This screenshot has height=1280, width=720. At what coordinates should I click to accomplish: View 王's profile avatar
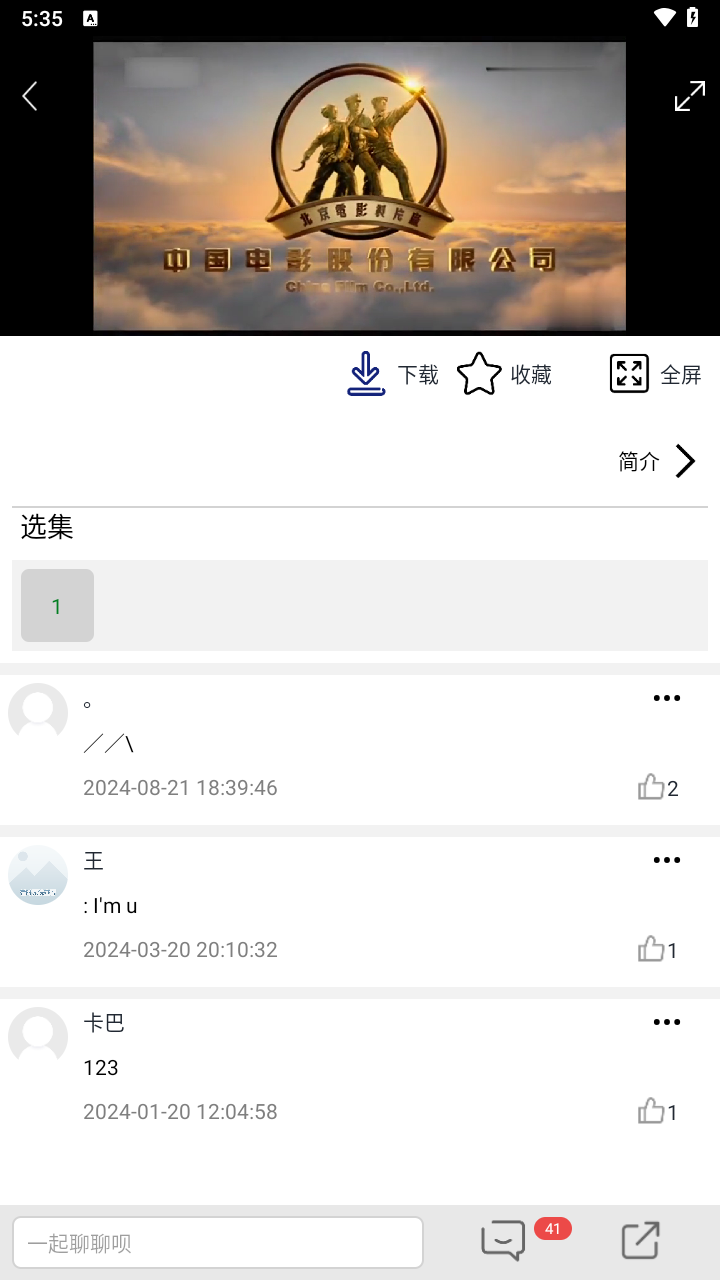[x=38, y=875]
